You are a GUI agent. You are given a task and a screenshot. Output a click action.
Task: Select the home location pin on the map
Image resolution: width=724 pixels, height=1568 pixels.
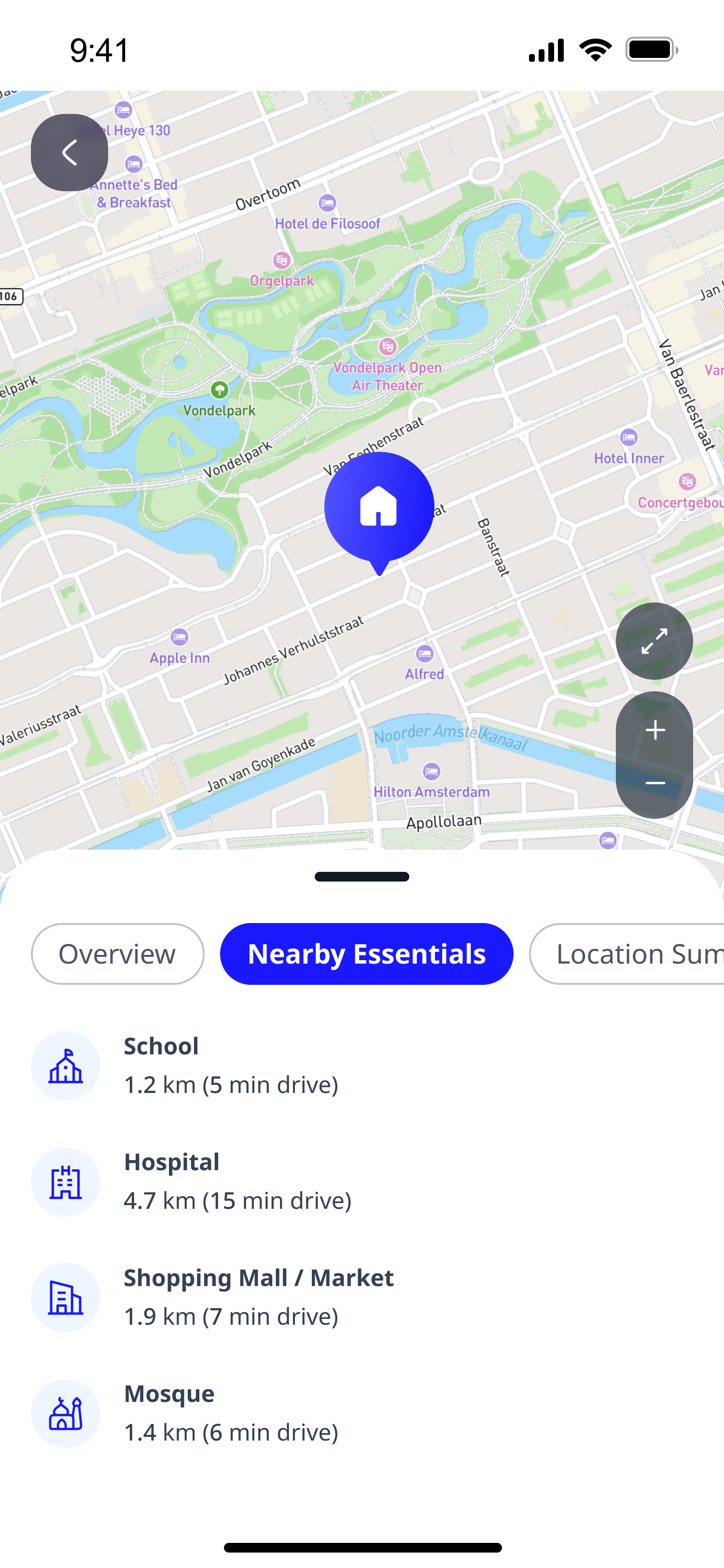pos(378,505)
